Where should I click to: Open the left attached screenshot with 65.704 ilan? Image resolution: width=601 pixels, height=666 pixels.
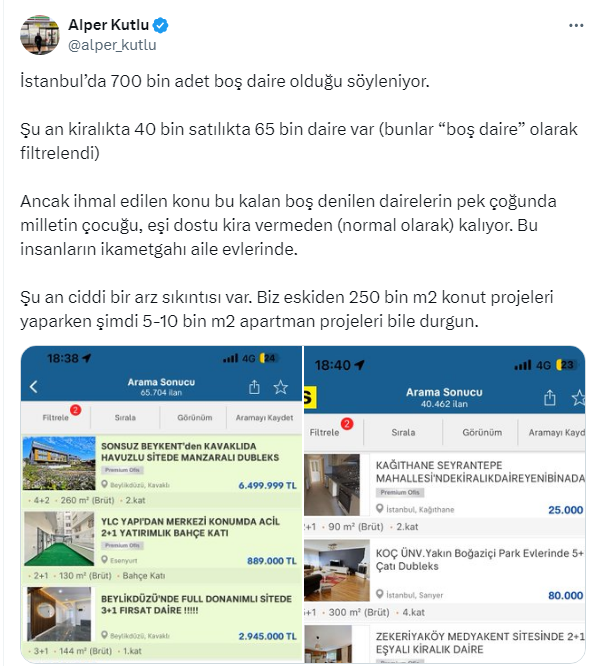click(x=161, y=505)
